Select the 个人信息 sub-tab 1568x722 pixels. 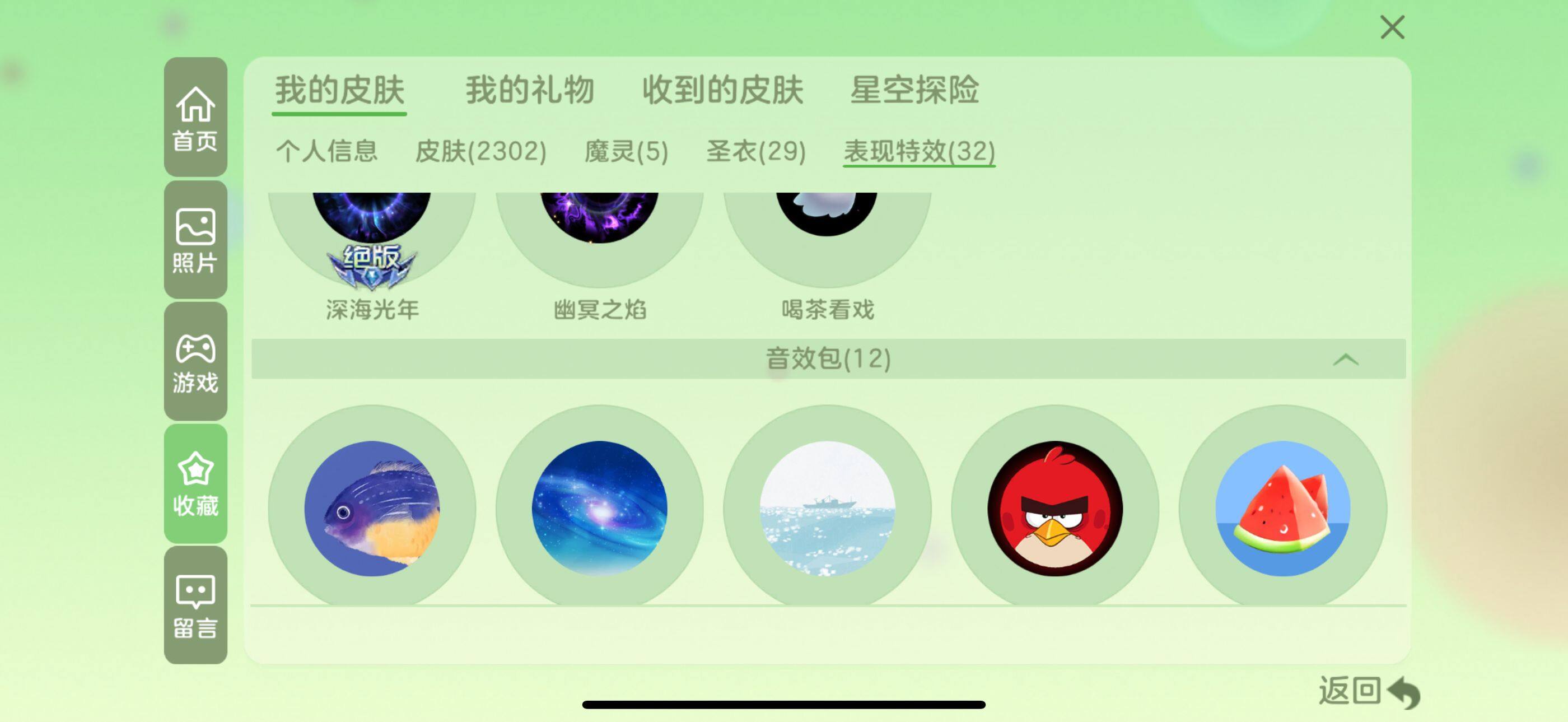click(x=327, y=151)
